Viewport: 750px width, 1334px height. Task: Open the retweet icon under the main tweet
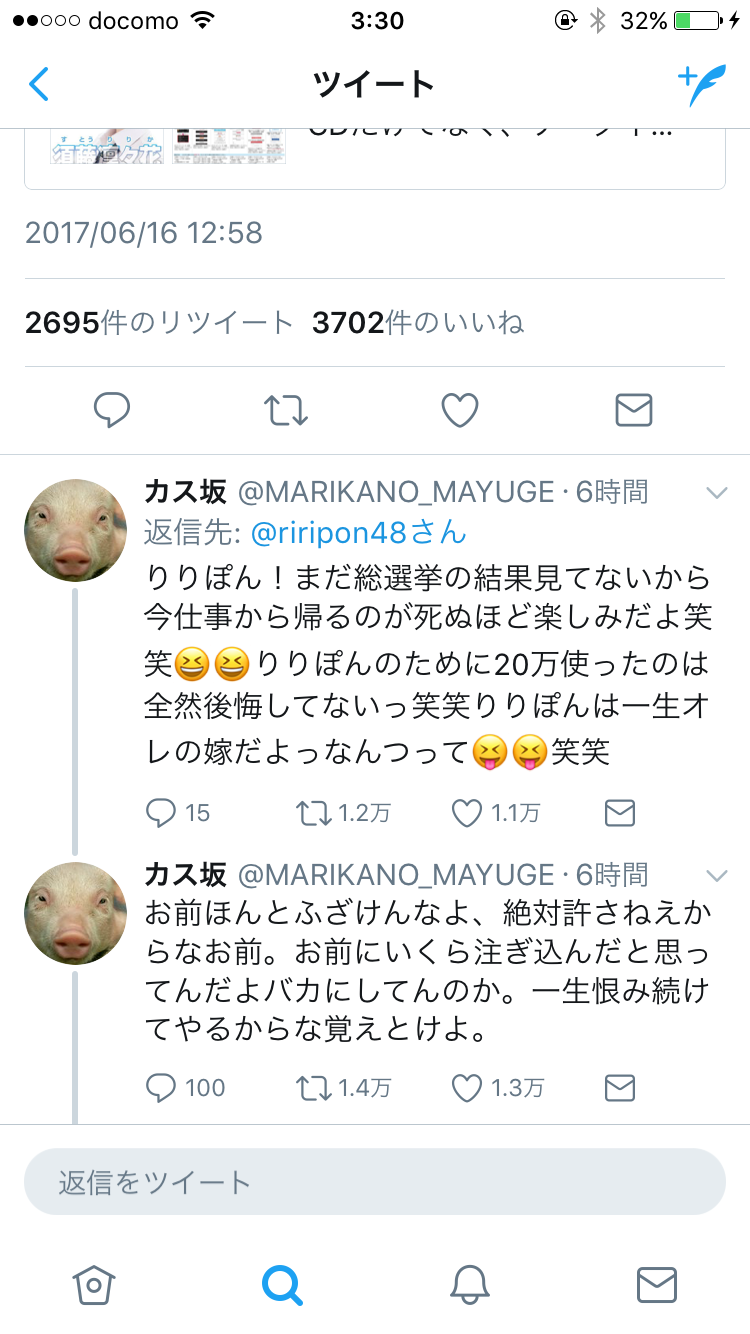coord(286,410)
